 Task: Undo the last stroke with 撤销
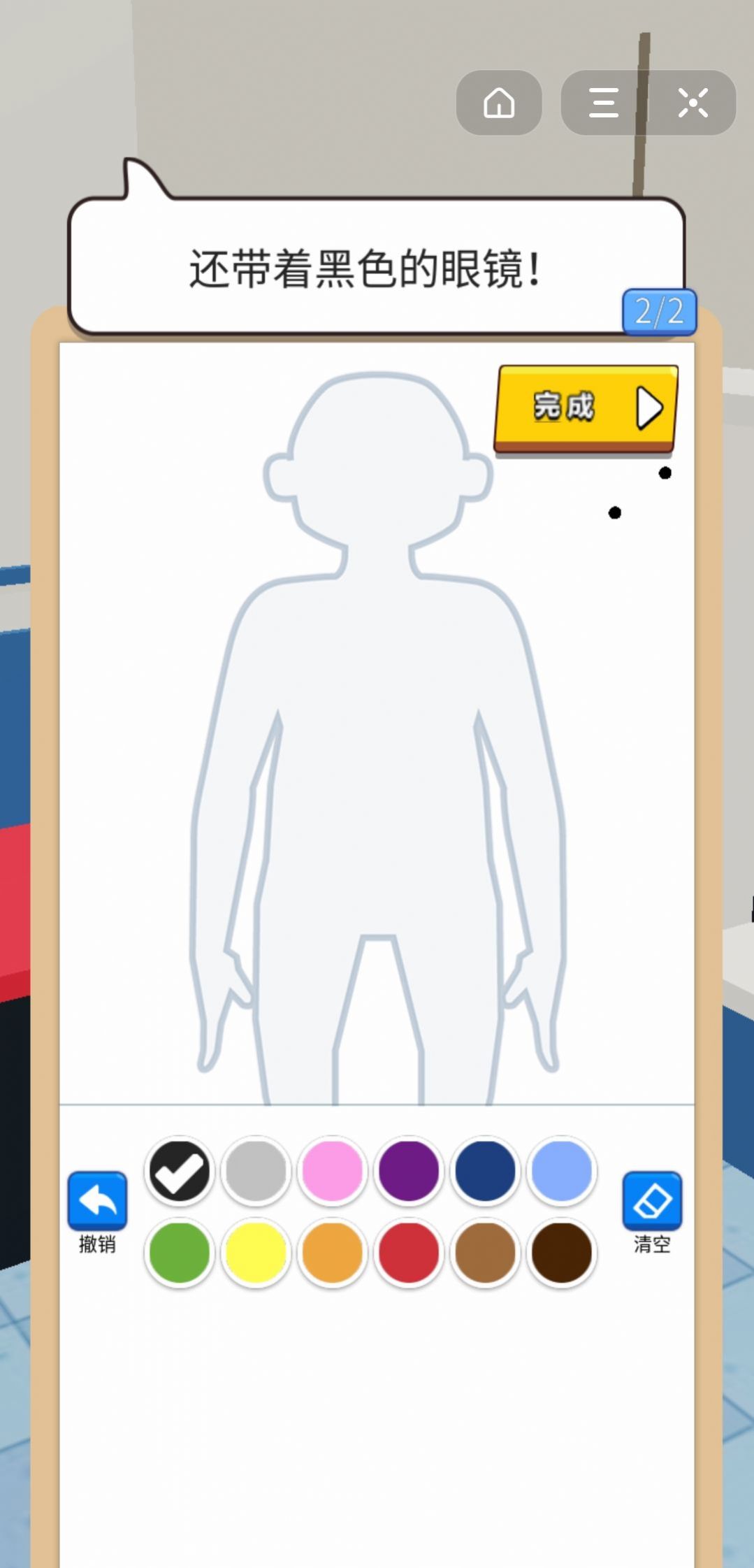click(97, 1201)
